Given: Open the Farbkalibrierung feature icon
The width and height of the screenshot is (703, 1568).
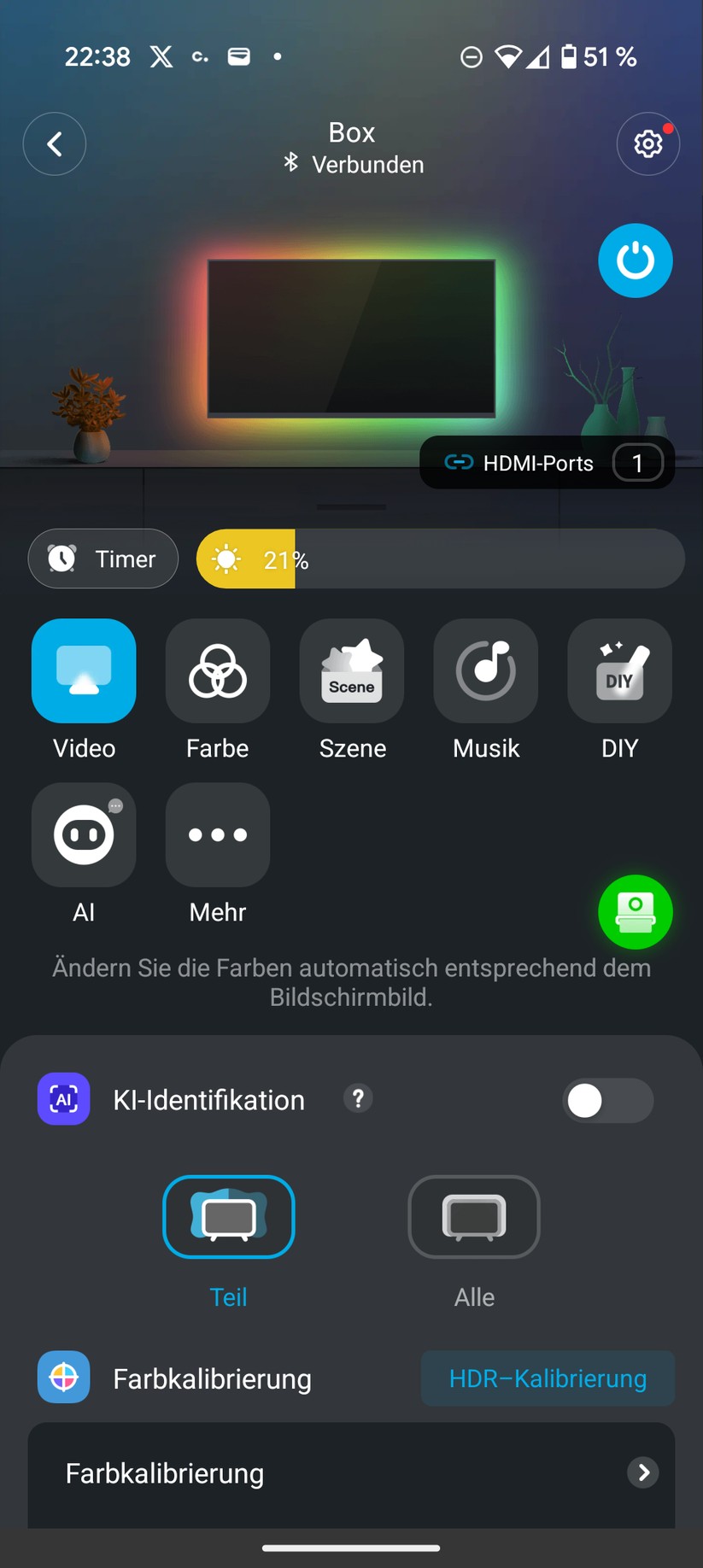Looking at the screenshot, I should [x=63, y=1377].
